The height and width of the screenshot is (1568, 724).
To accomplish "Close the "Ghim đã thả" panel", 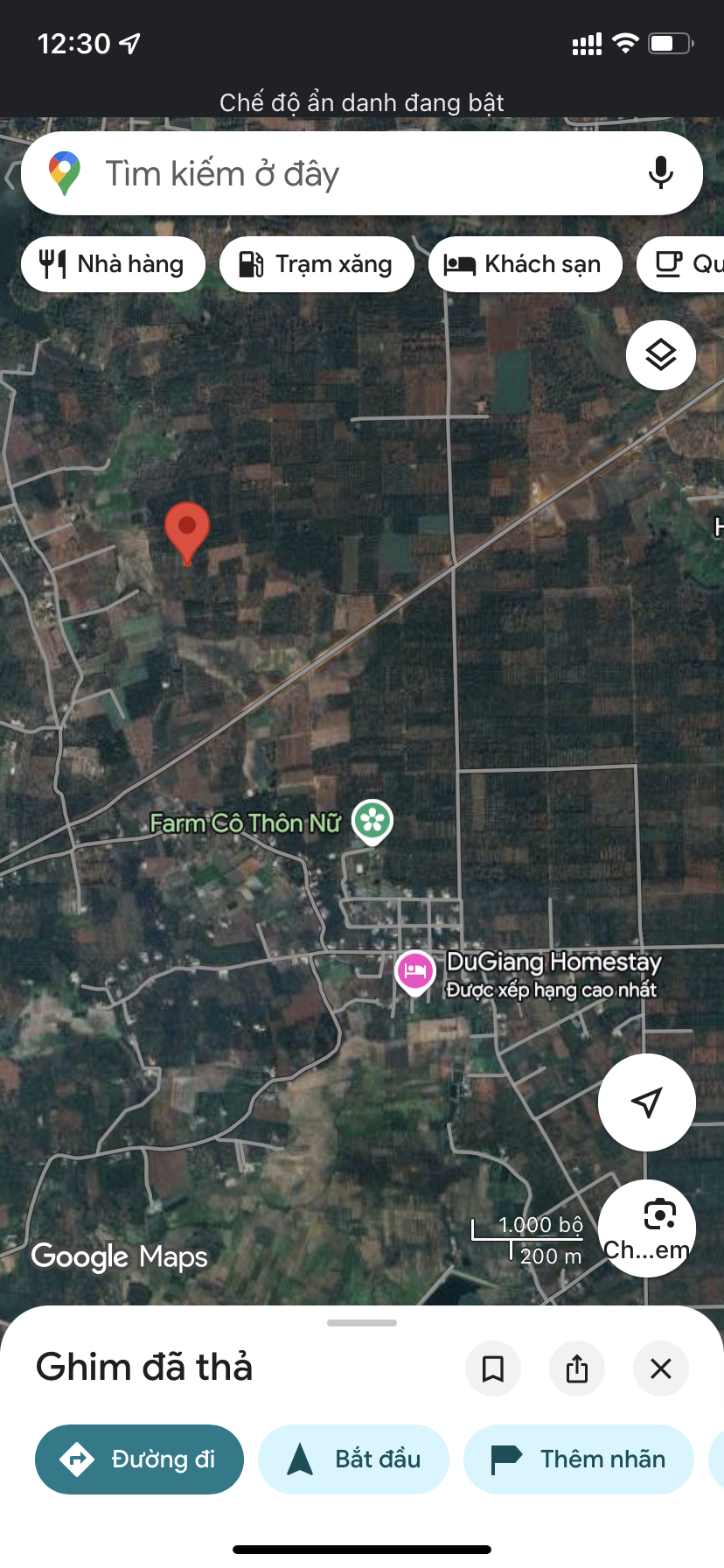I will [x=661, y=1368].
